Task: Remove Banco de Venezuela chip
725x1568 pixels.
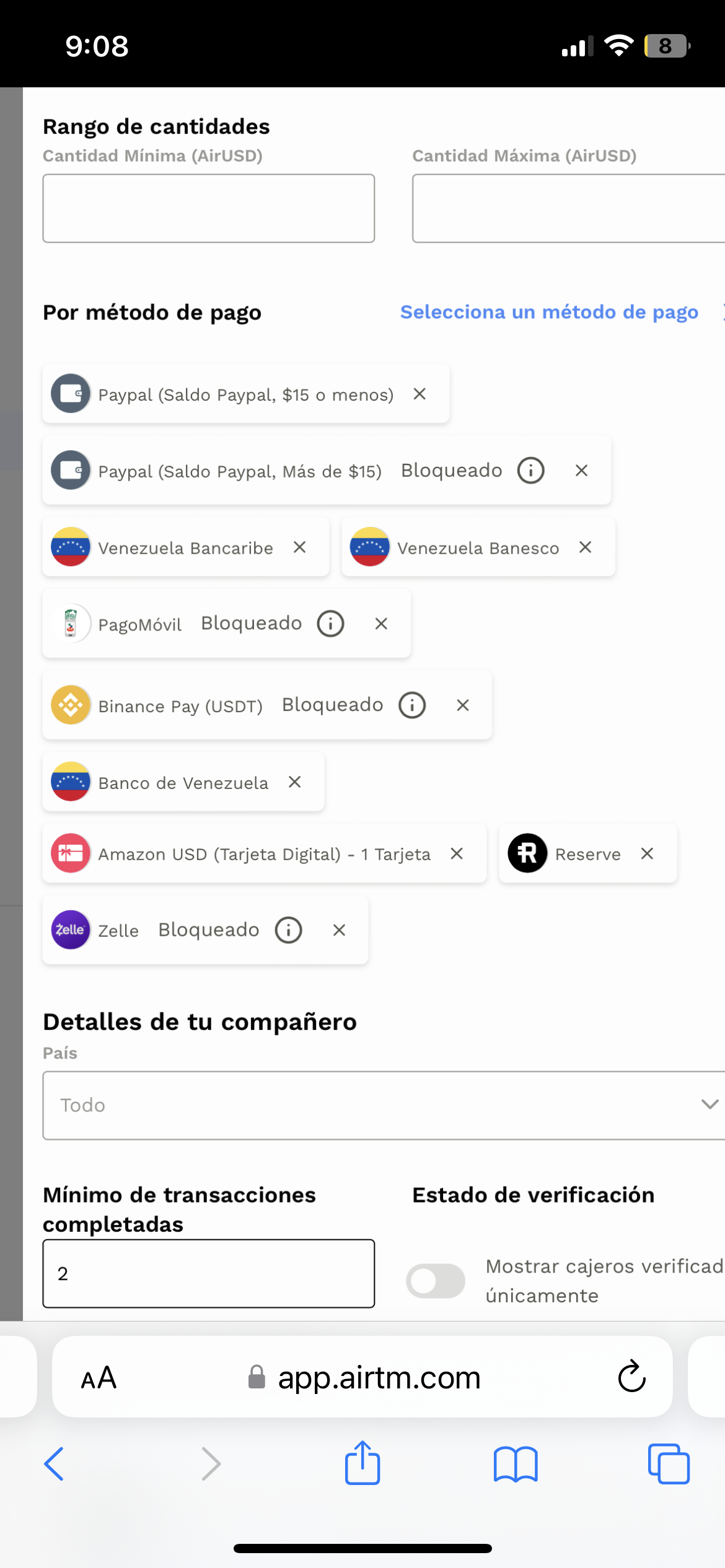Action: [295, 782]
